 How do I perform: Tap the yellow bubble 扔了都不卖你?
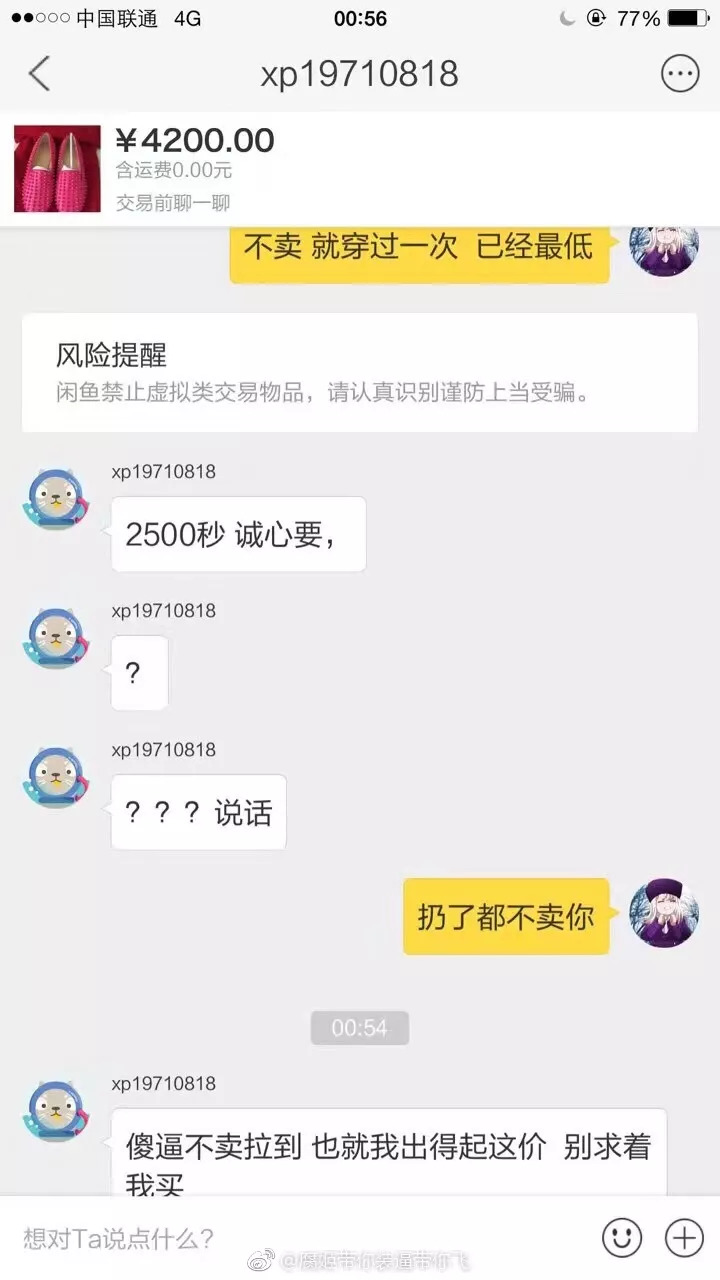pos(506,915)
